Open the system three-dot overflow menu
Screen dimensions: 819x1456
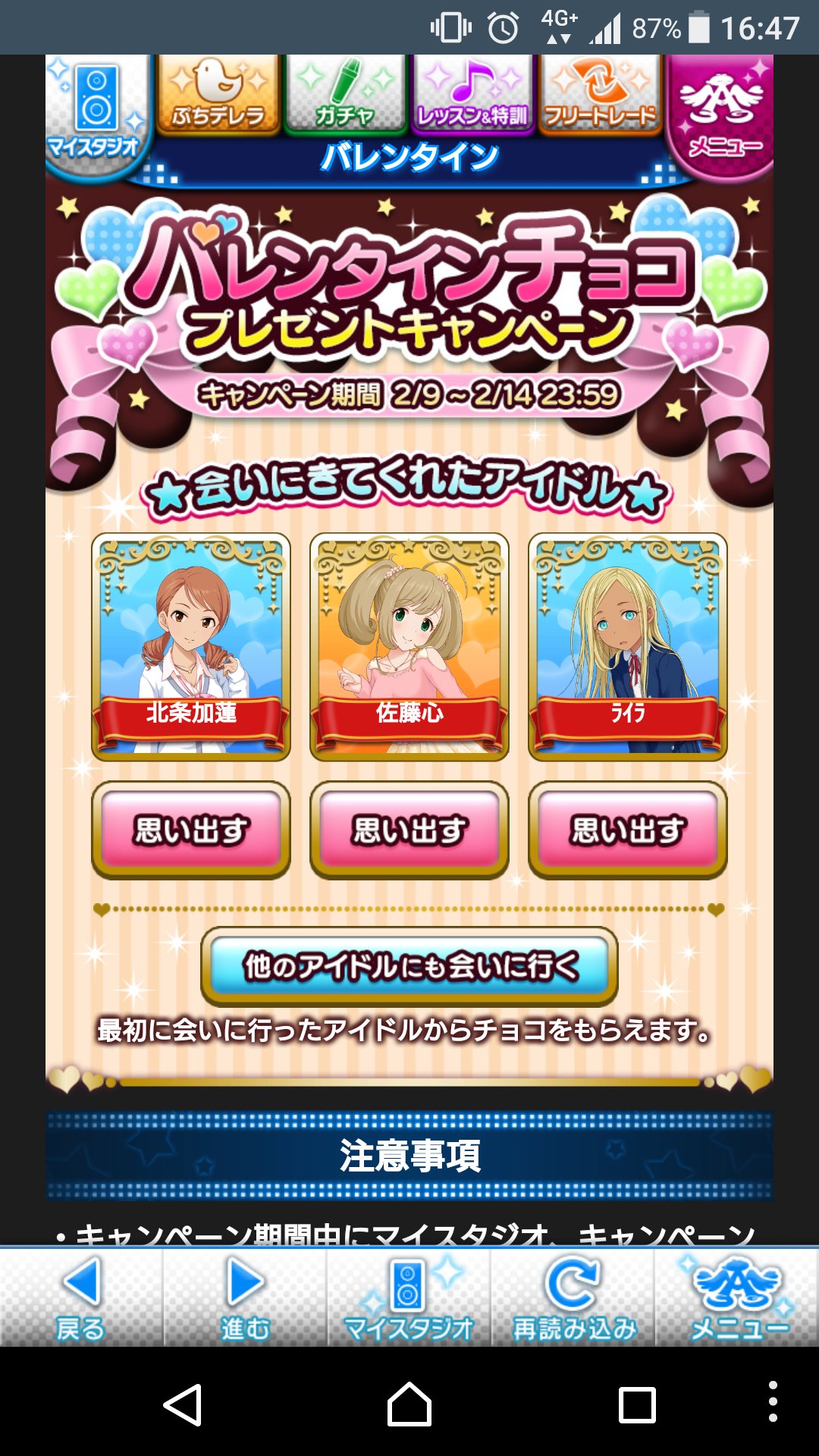(773, 1401)
